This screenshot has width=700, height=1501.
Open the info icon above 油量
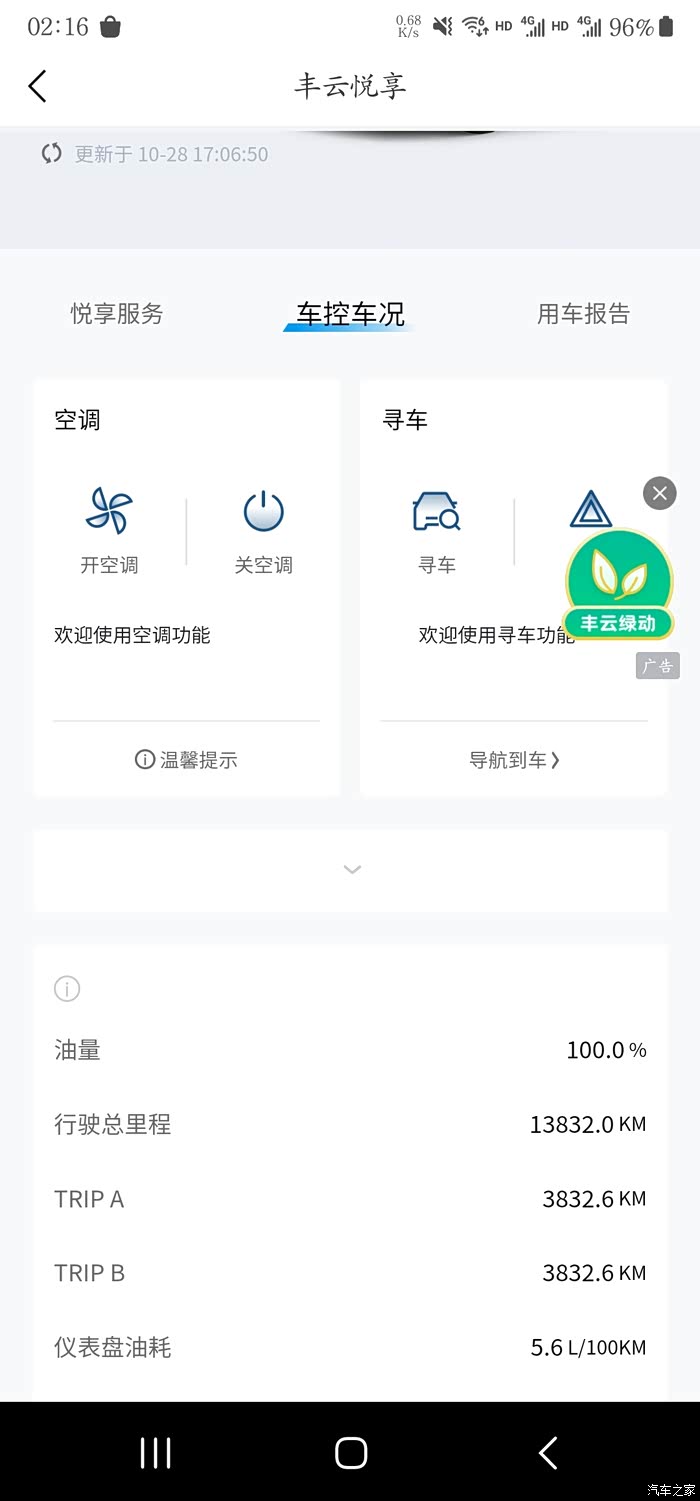pyautogui.click(x=67, y=989)
